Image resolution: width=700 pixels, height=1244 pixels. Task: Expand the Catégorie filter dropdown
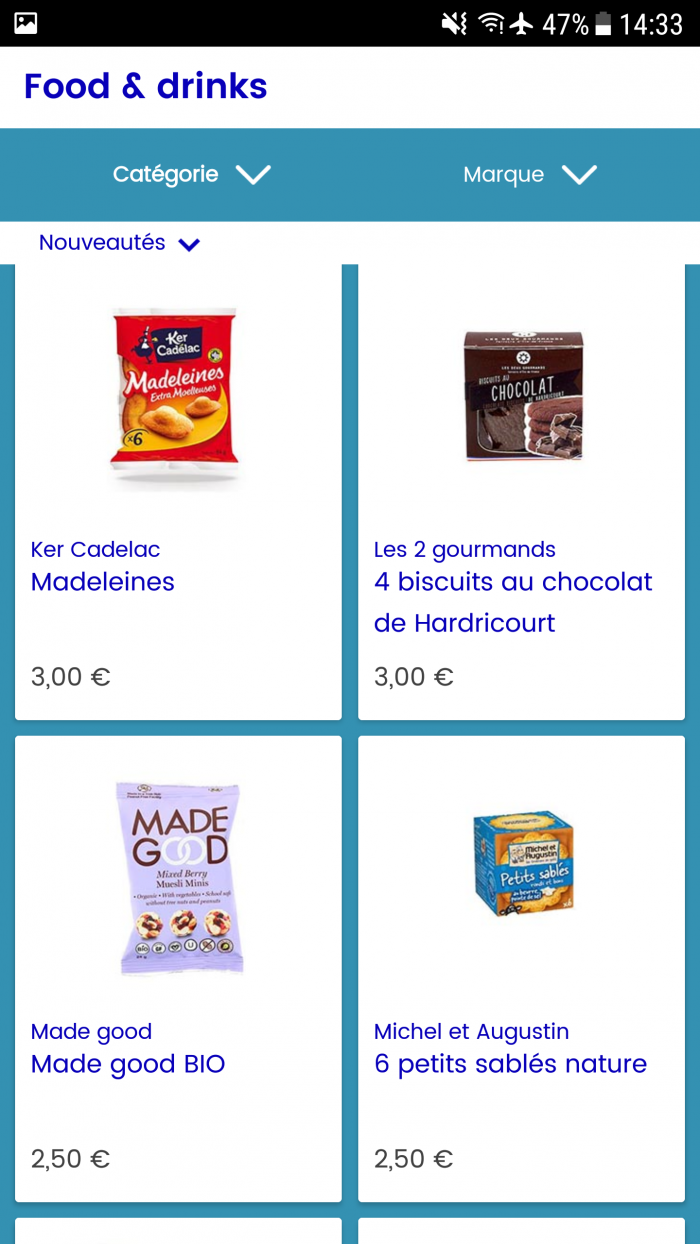[190, 175]
